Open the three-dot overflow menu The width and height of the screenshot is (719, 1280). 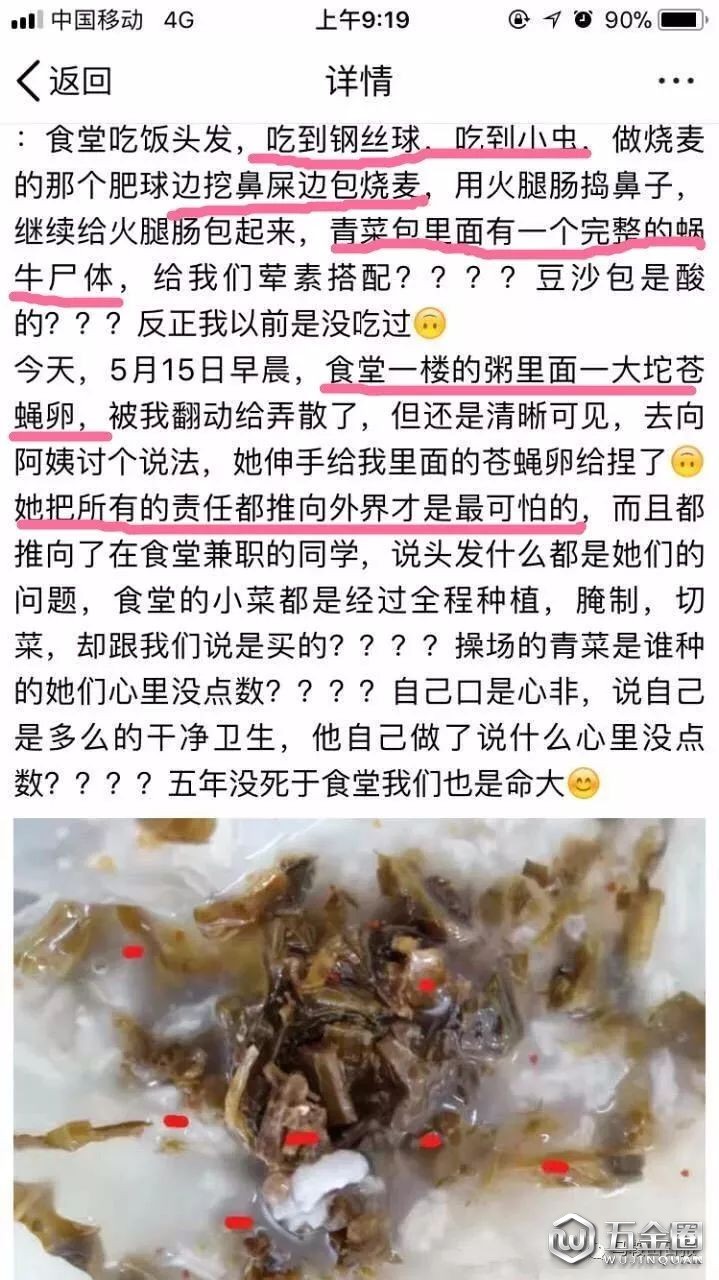click(x=675, y=82)
